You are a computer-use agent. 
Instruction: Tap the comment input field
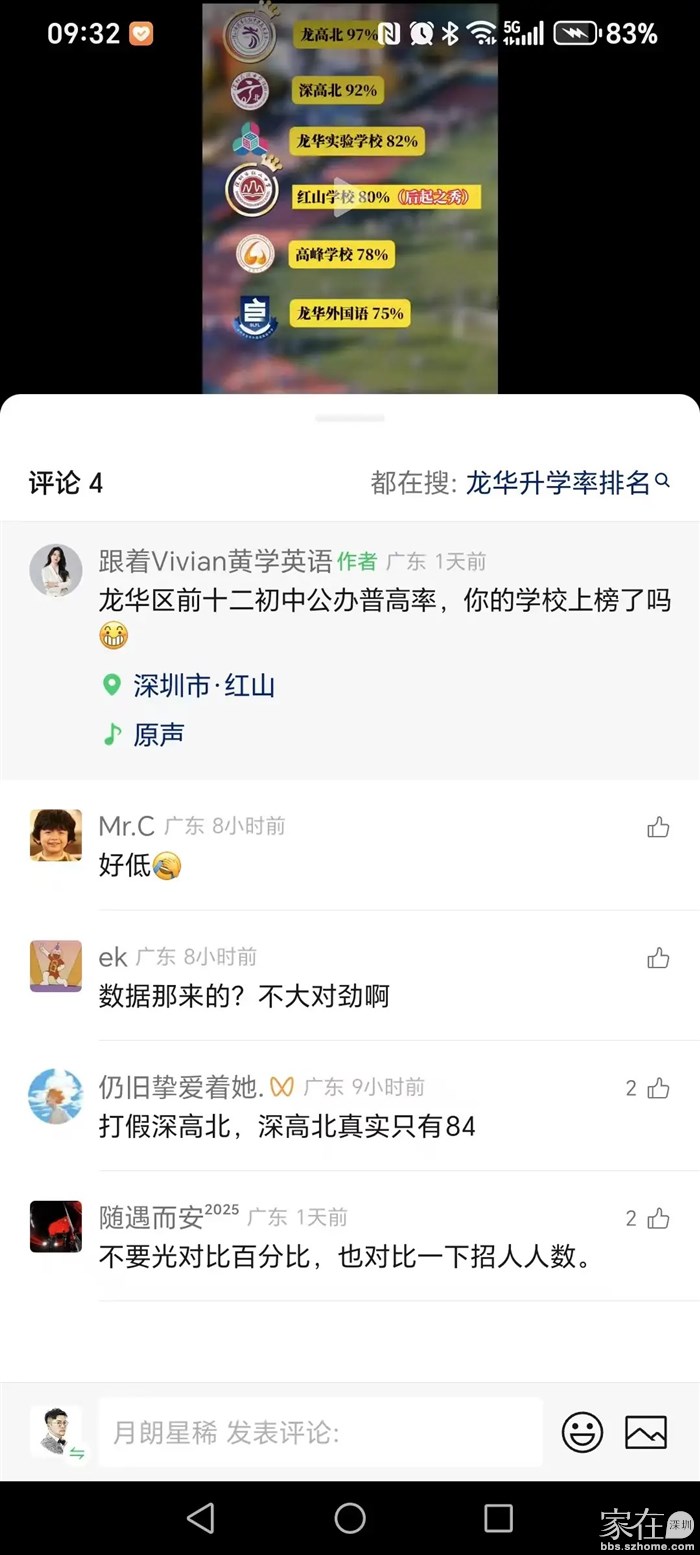(x=320, y=1433)
